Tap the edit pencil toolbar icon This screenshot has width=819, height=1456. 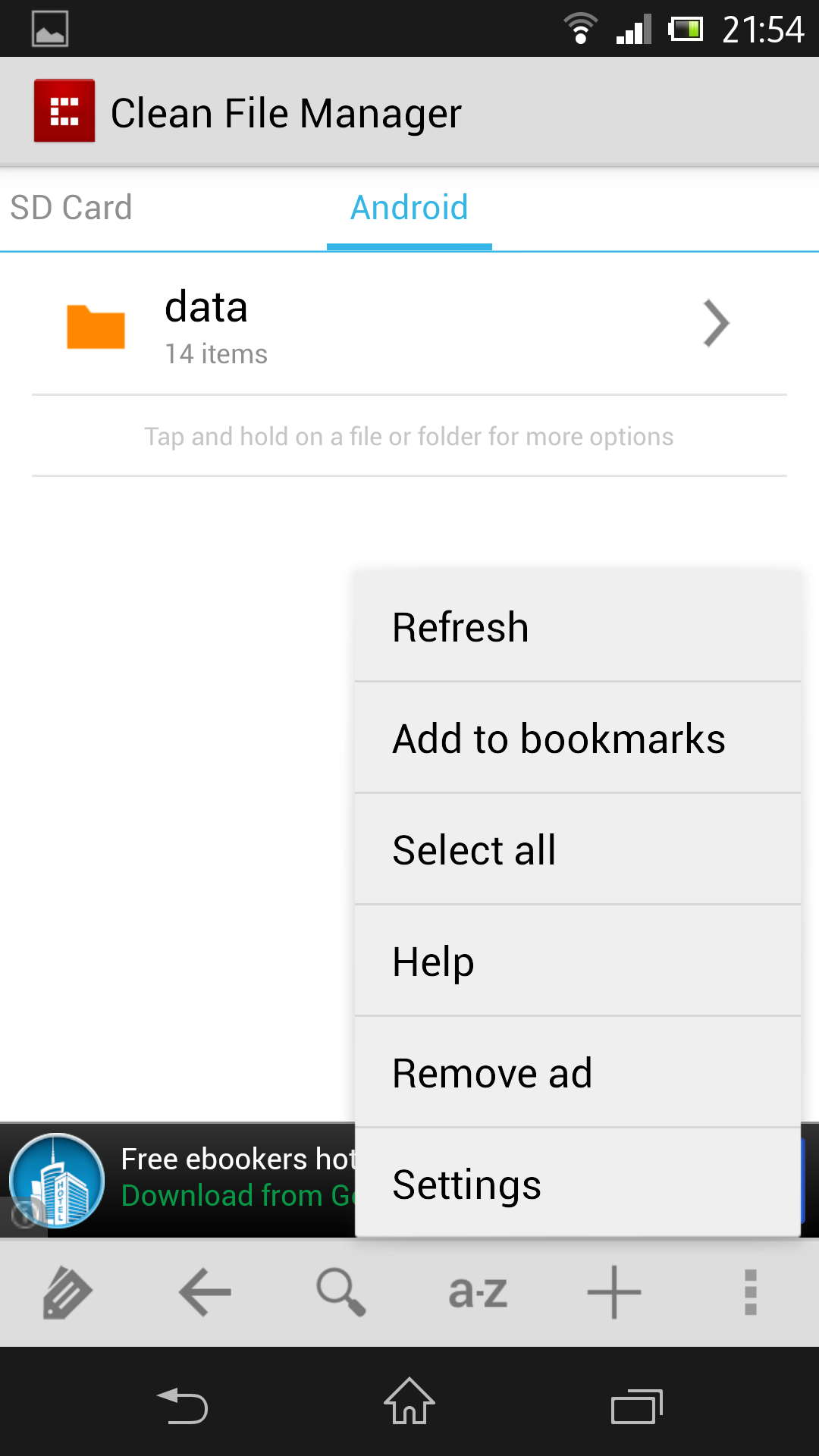pos(67,1292)
